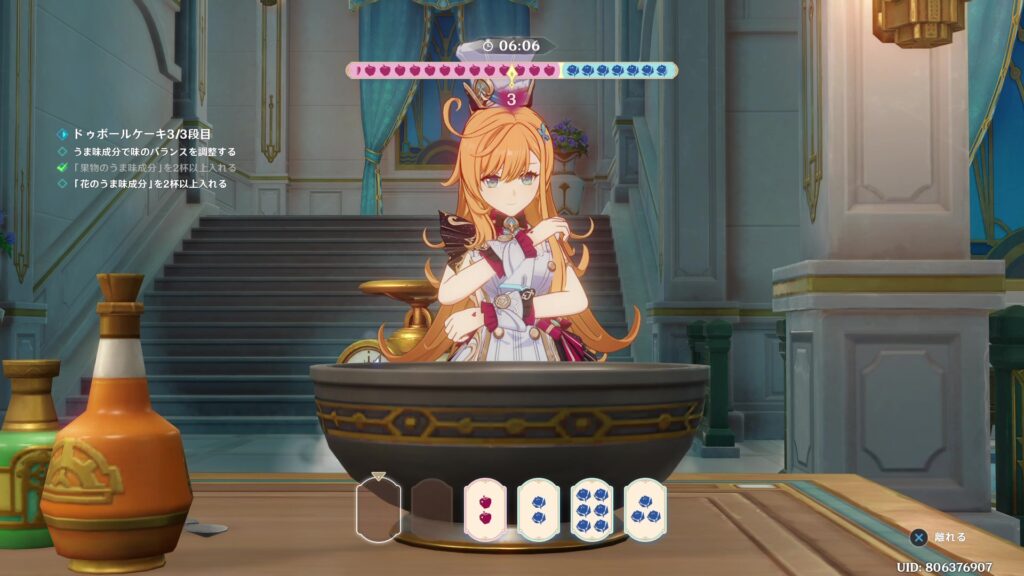The image size is (1024, 576).
Task: Pick the card with six blue flowers
Action: [x=591, y=509]
